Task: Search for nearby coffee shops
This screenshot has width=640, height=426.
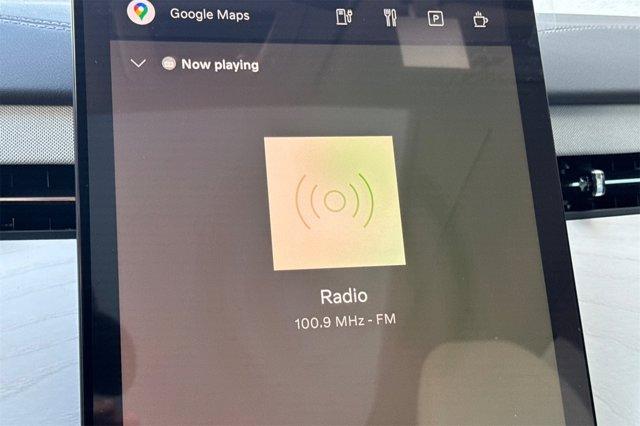Action: click(480, 17)
